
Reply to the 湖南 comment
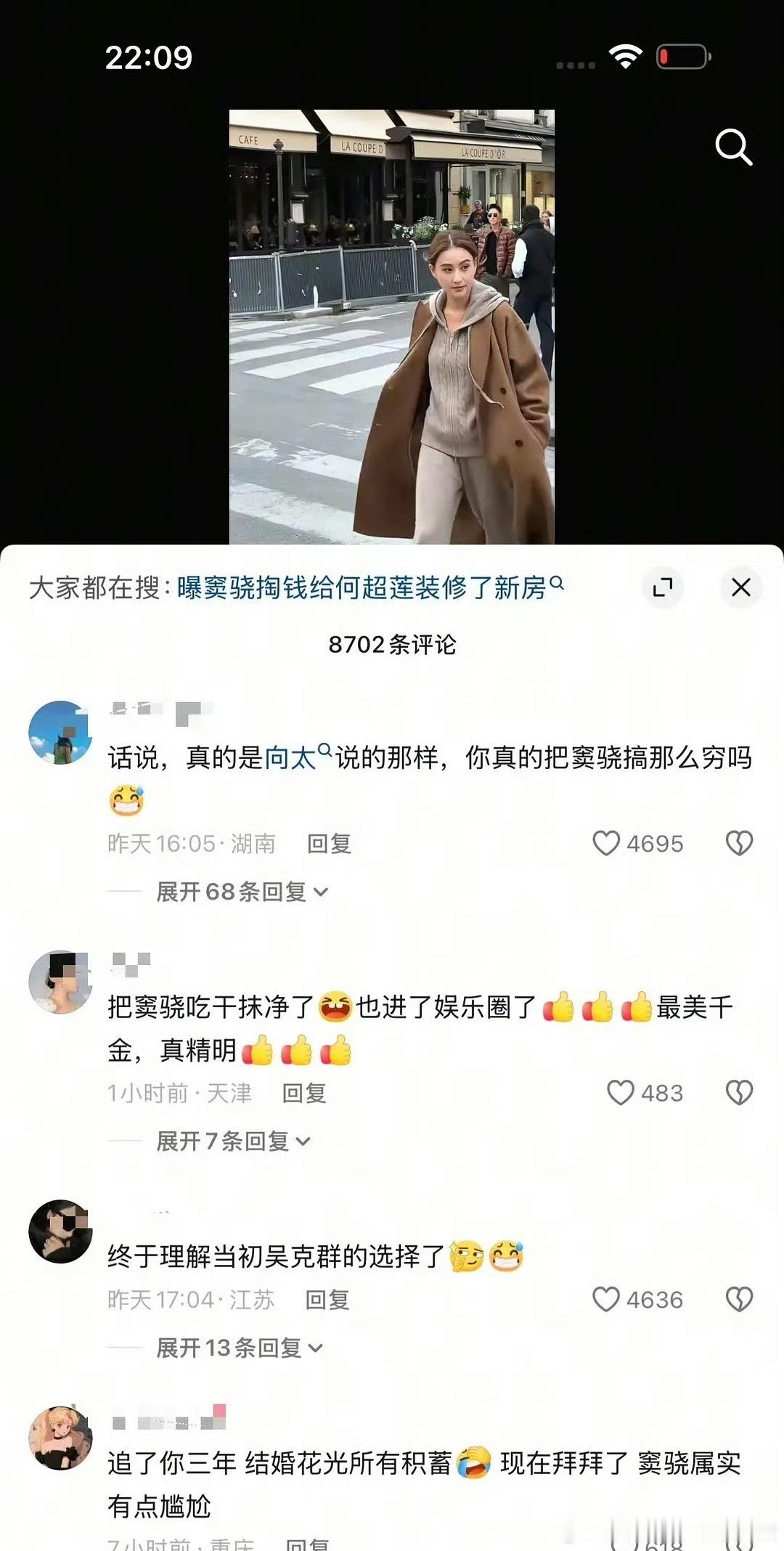(329, 844)
